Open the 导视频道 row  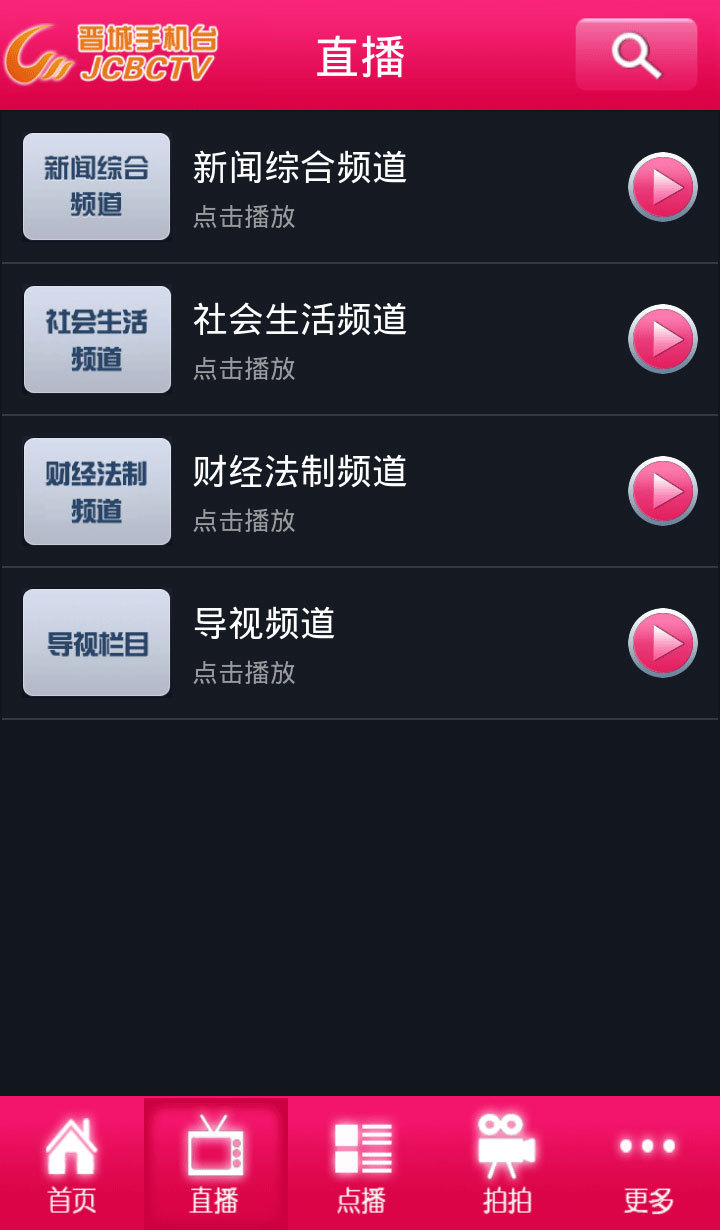pos(360,644)
